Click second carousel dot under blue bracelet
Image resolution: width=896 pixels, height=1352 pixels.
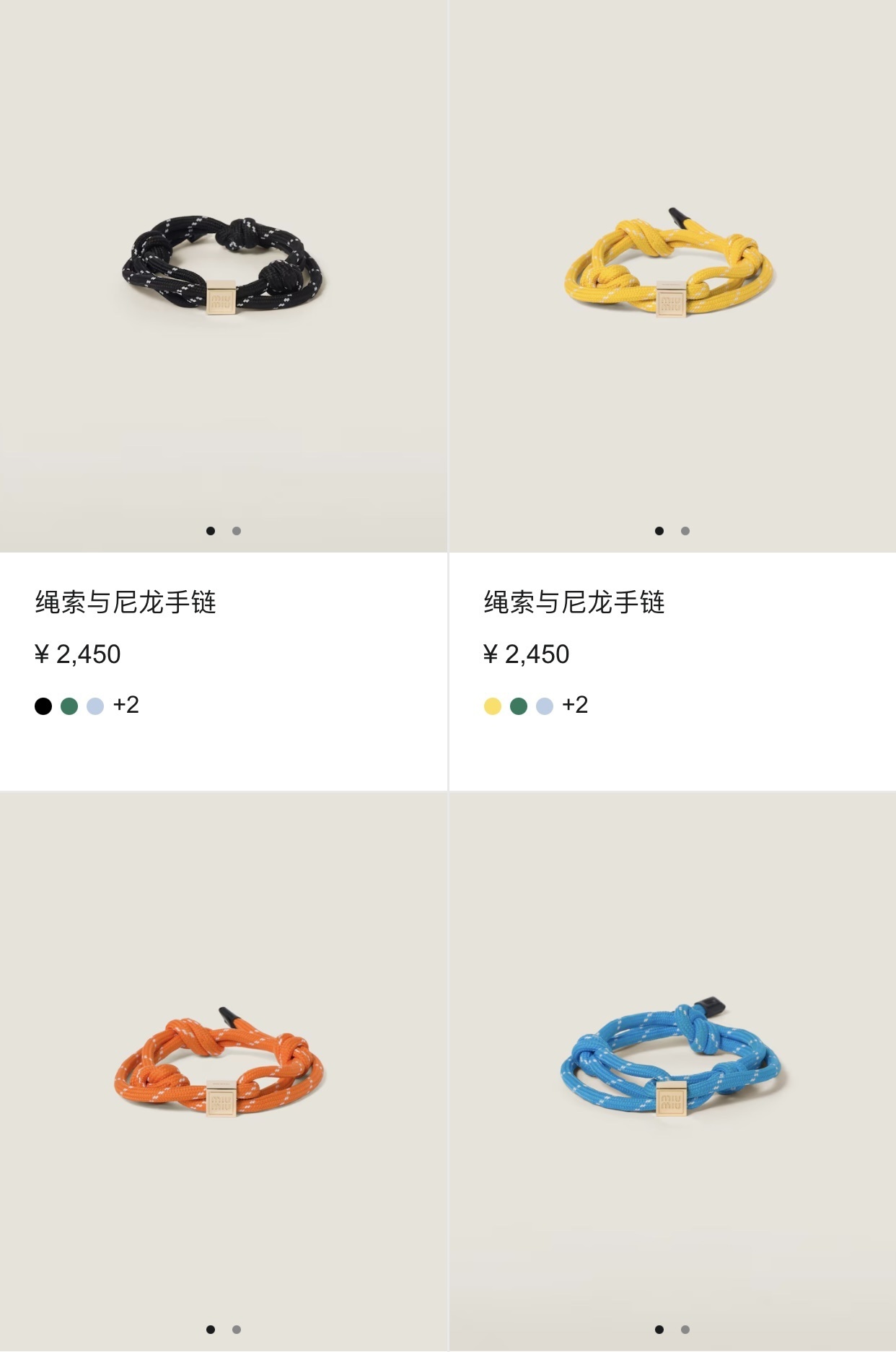coord(684,1330)
